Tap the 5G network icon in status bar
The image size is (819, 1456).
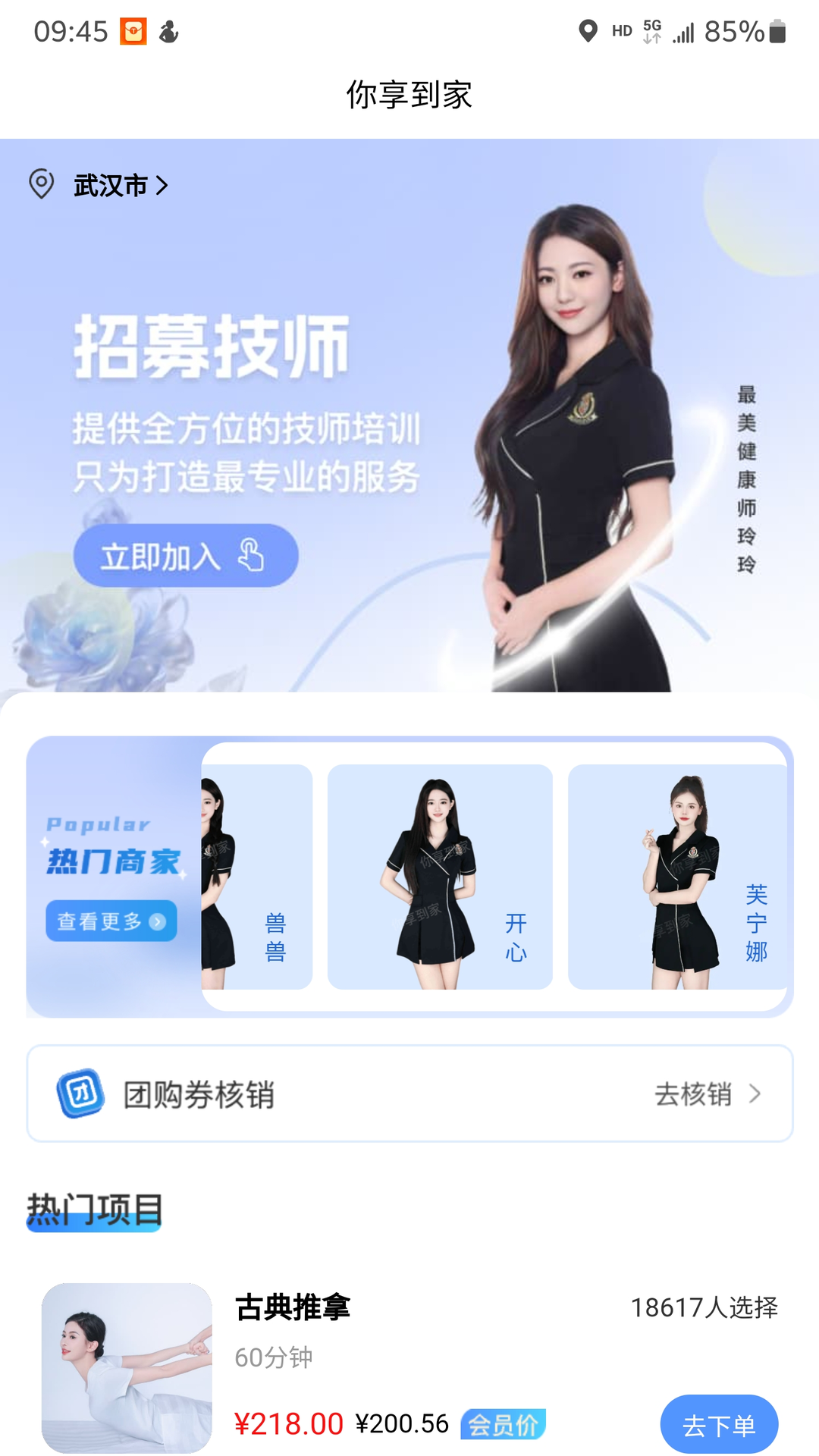(x=651, y=30)
